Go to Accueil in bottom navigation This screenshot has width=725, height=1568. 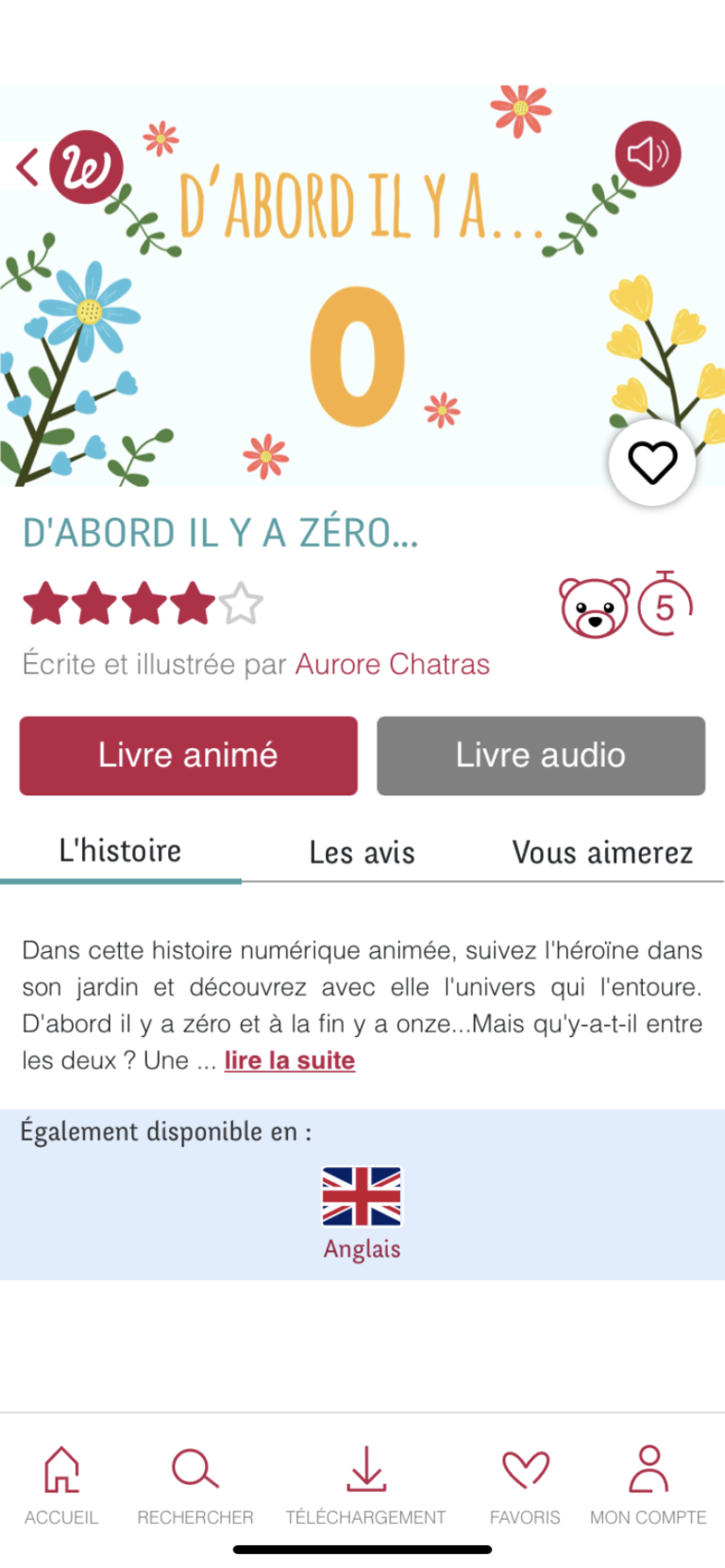(x=61, y=1484)
